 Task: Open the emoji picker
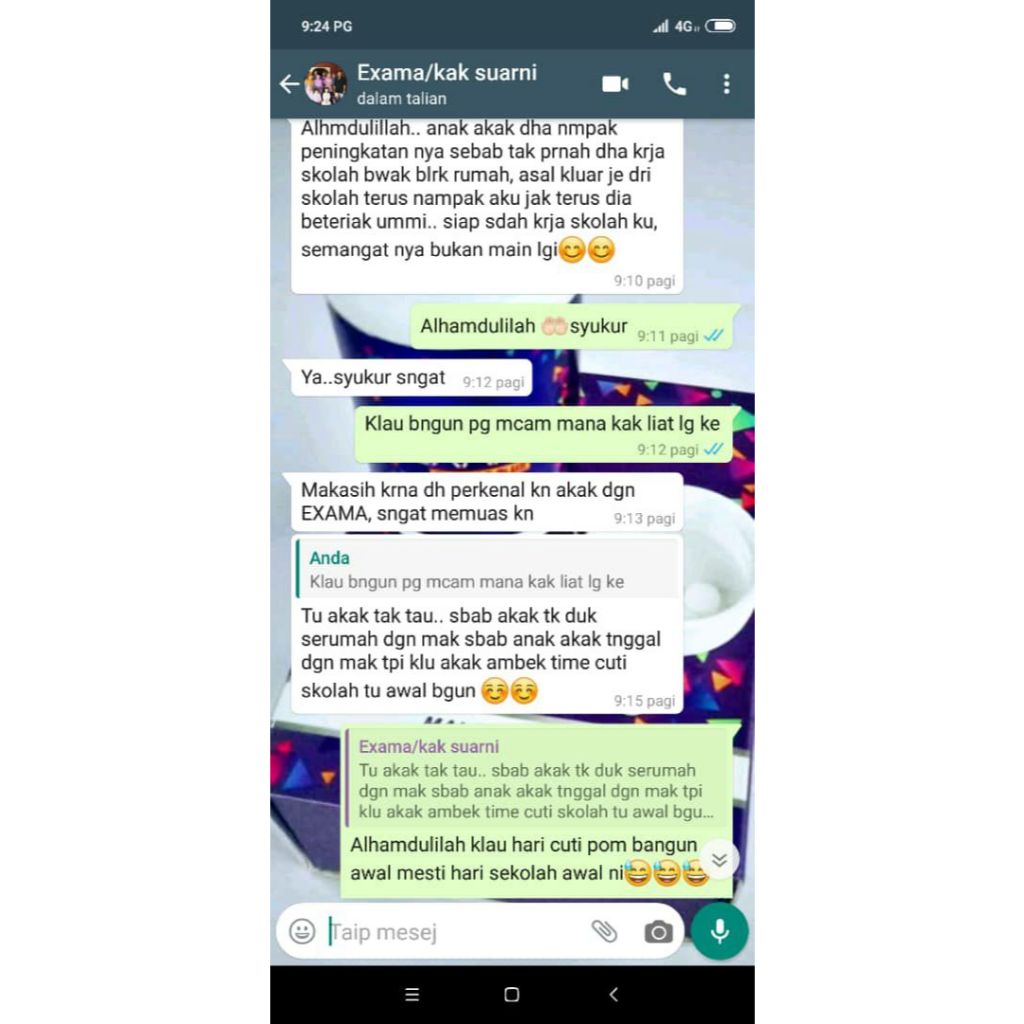(x=302, y=931)
